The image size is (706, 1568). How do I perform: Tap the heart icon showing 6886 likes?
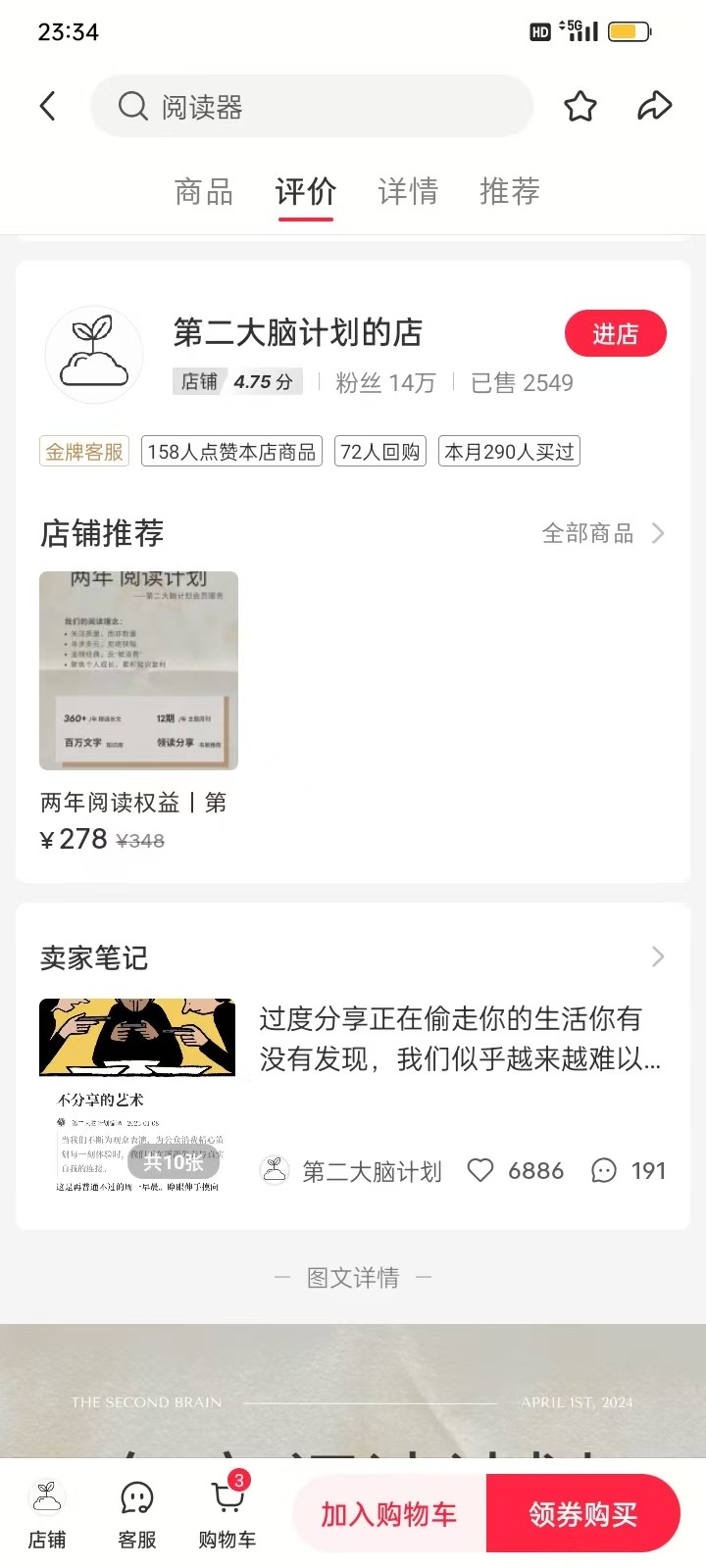[481, 1170]
